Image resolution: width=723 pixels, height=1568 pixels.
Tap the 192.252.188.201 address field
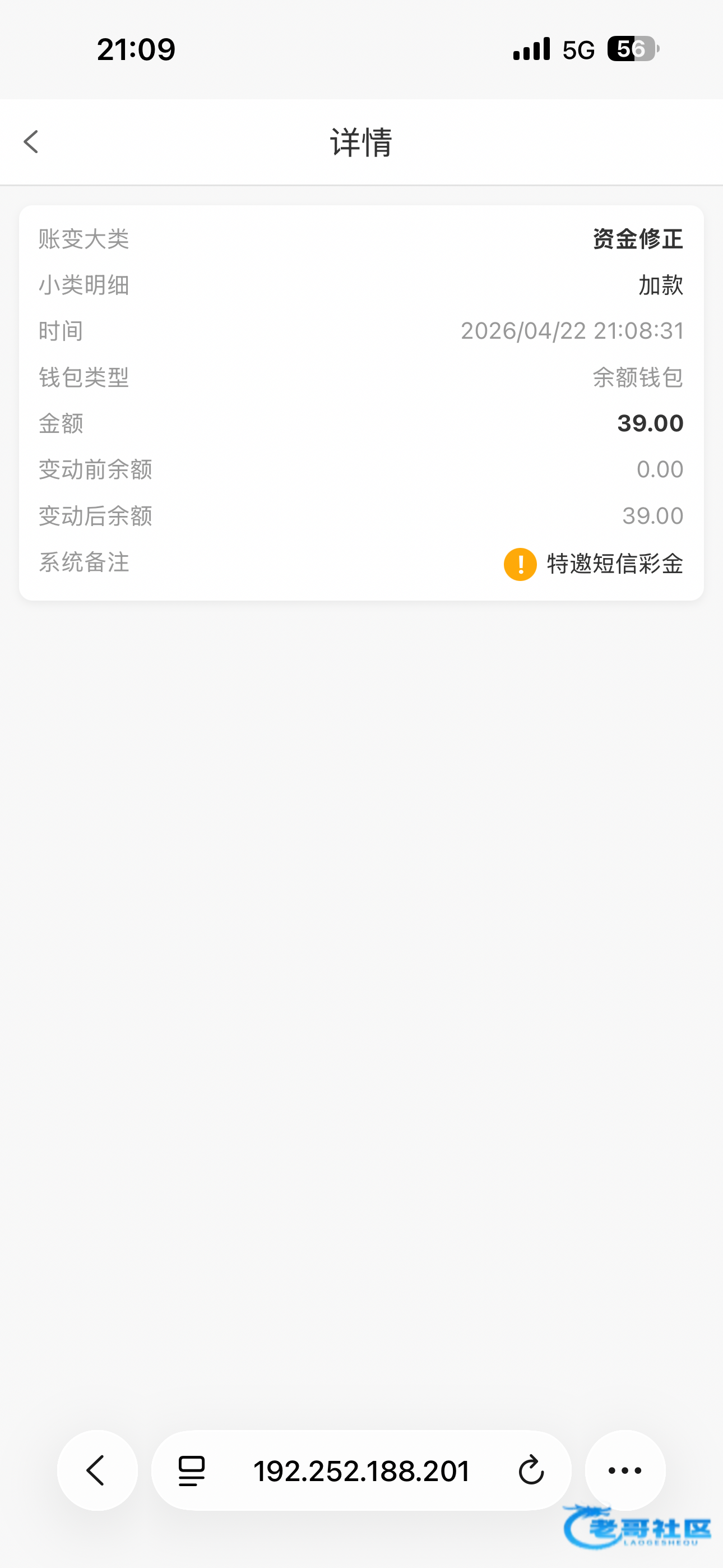point(361,1470)
